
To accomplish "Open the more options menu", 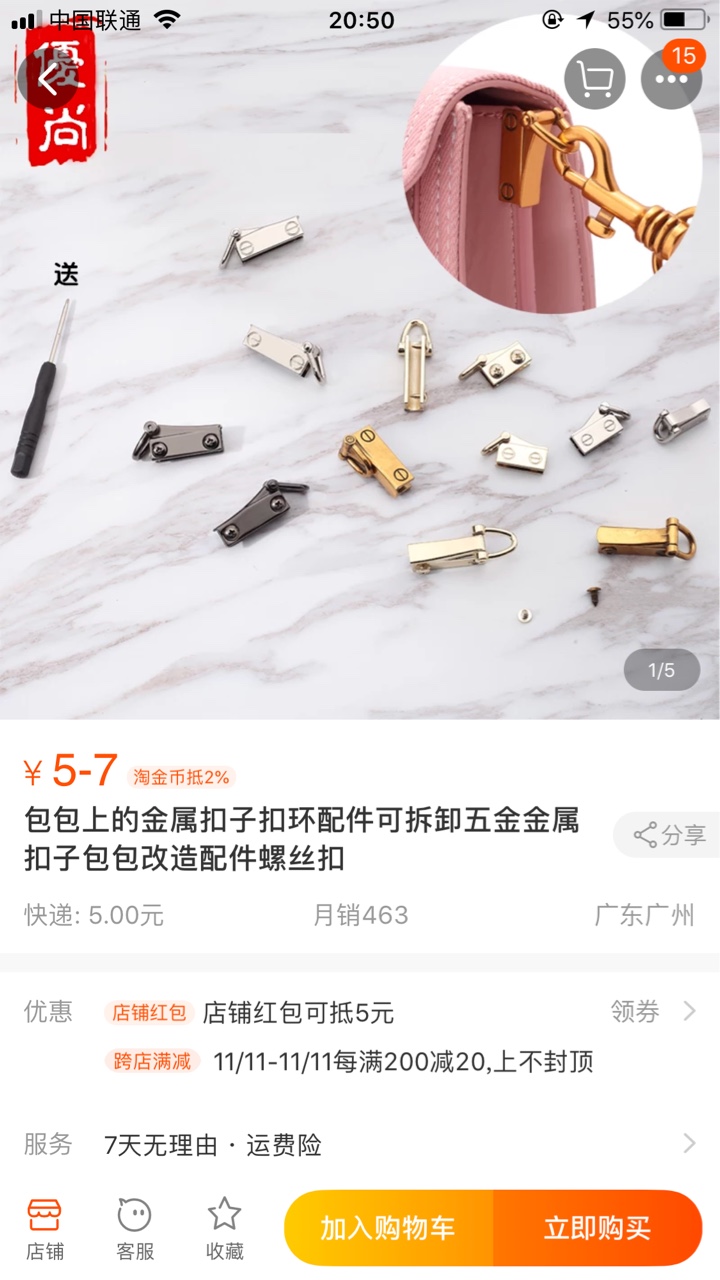I will coord(671,79).
